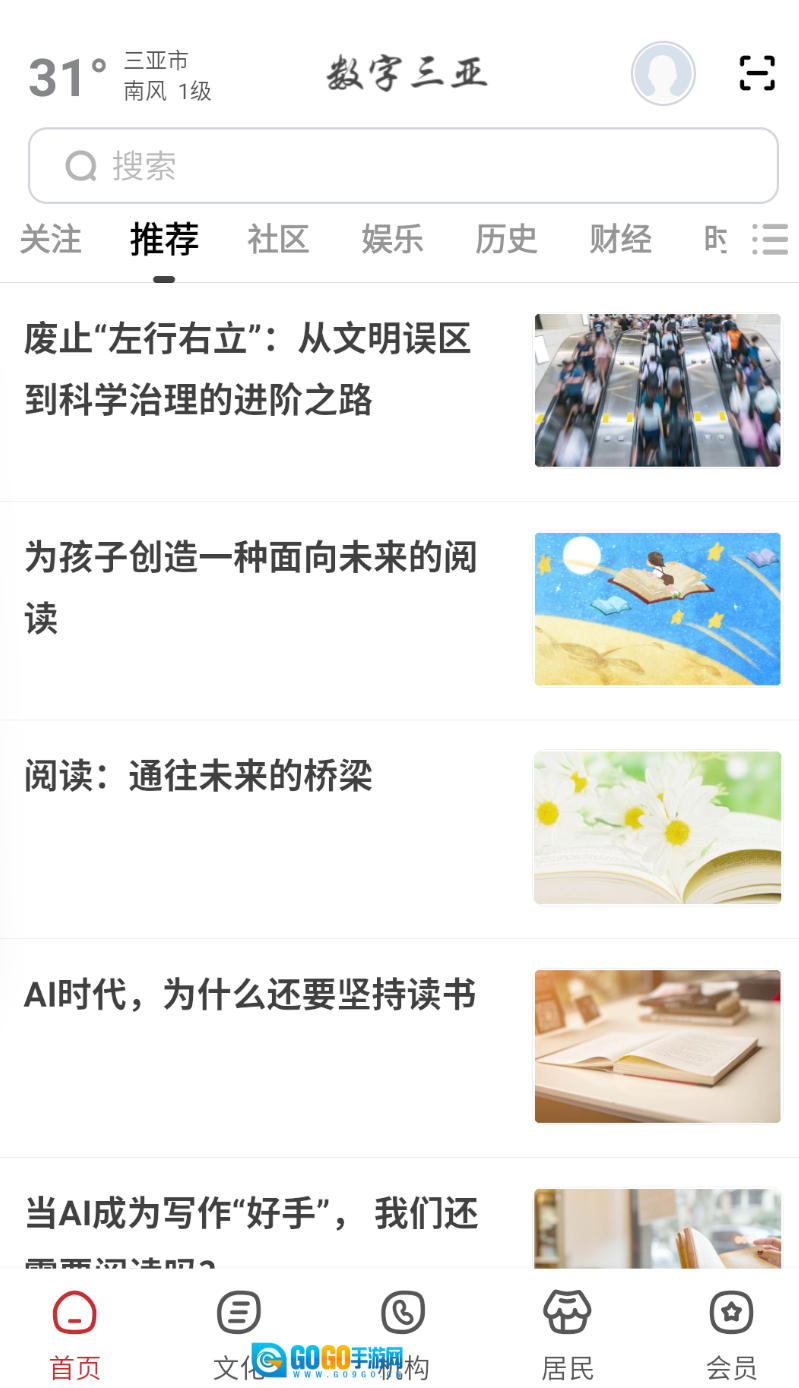This screenshot has height=1388, width=799.
Task: Go to the 娱乐 tab
Action: 392,240
